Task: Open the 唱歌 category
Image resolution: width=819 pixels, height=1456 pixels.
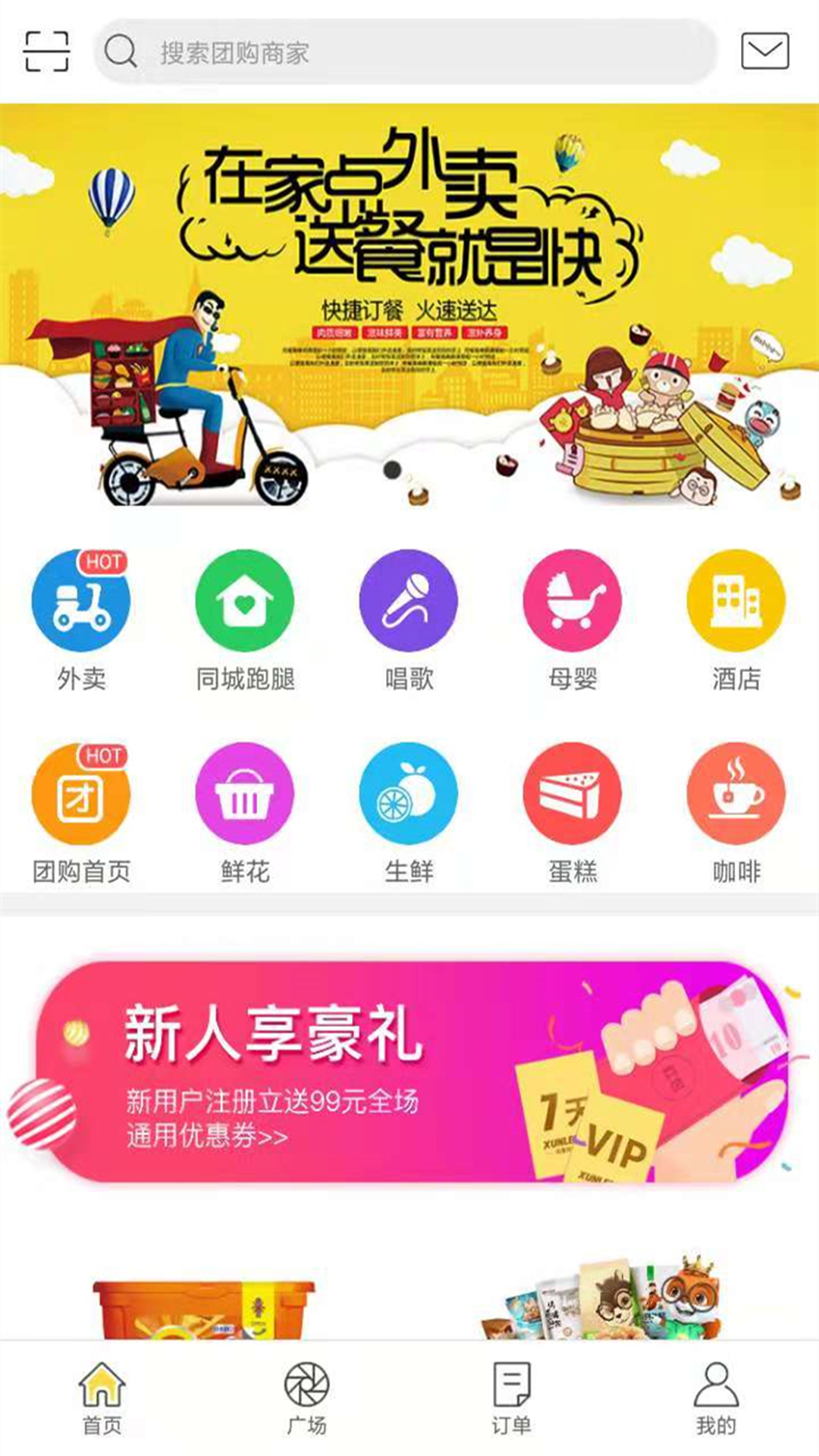Action: tap(409, 620)
